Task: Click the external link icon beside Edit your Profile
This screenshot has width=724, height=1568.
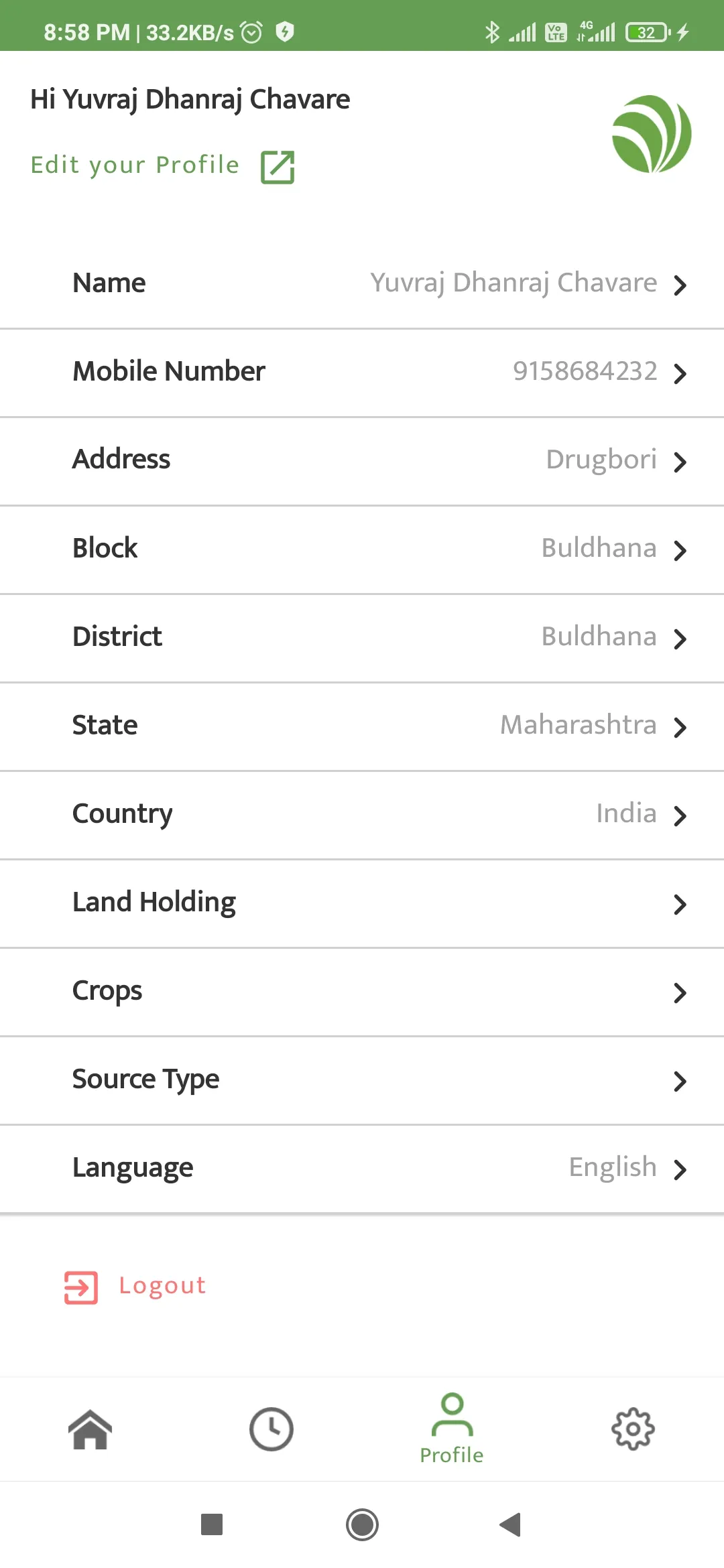Action: point(277,166)
